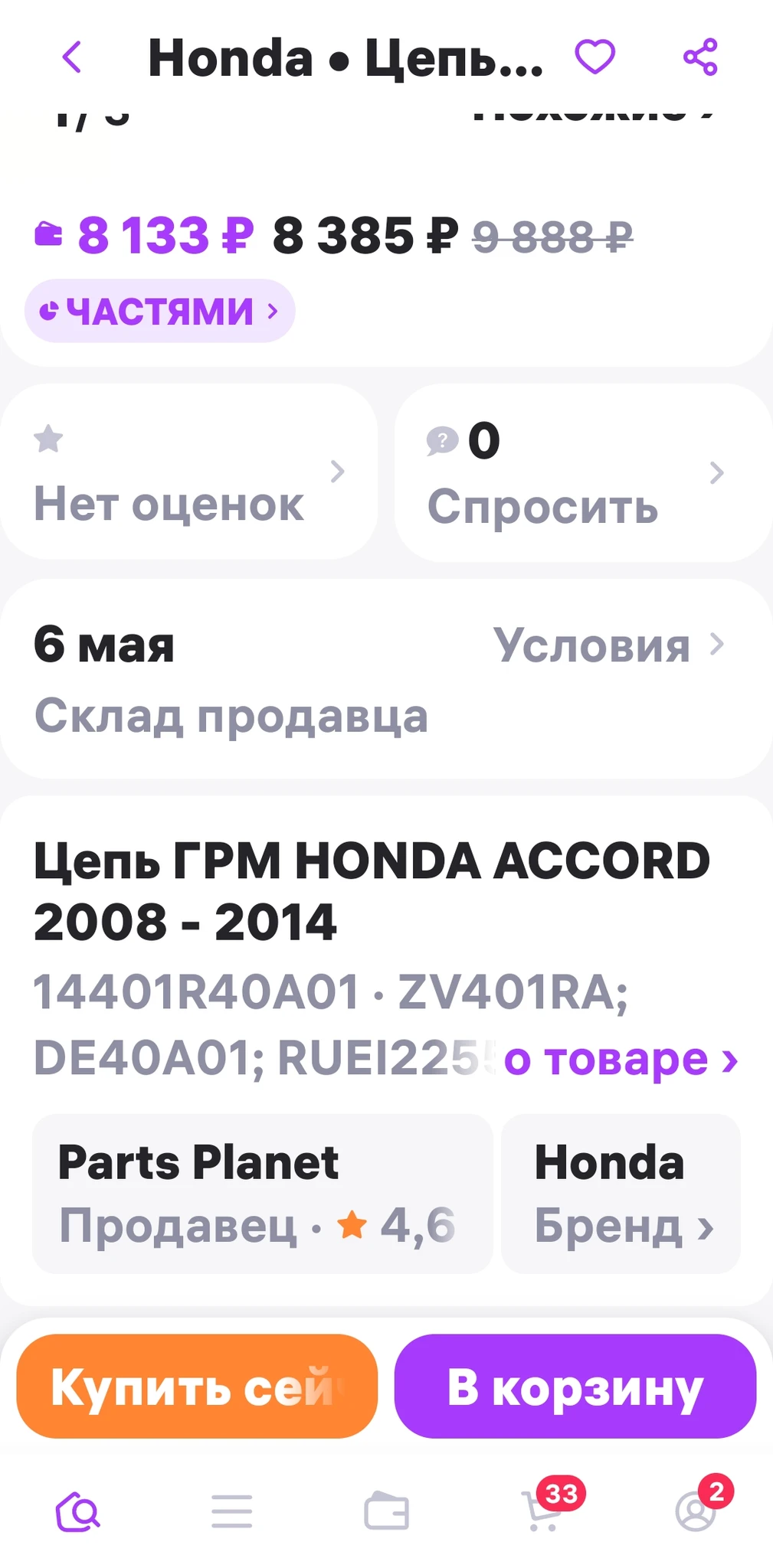Add this product to favorites

(594, 57)
